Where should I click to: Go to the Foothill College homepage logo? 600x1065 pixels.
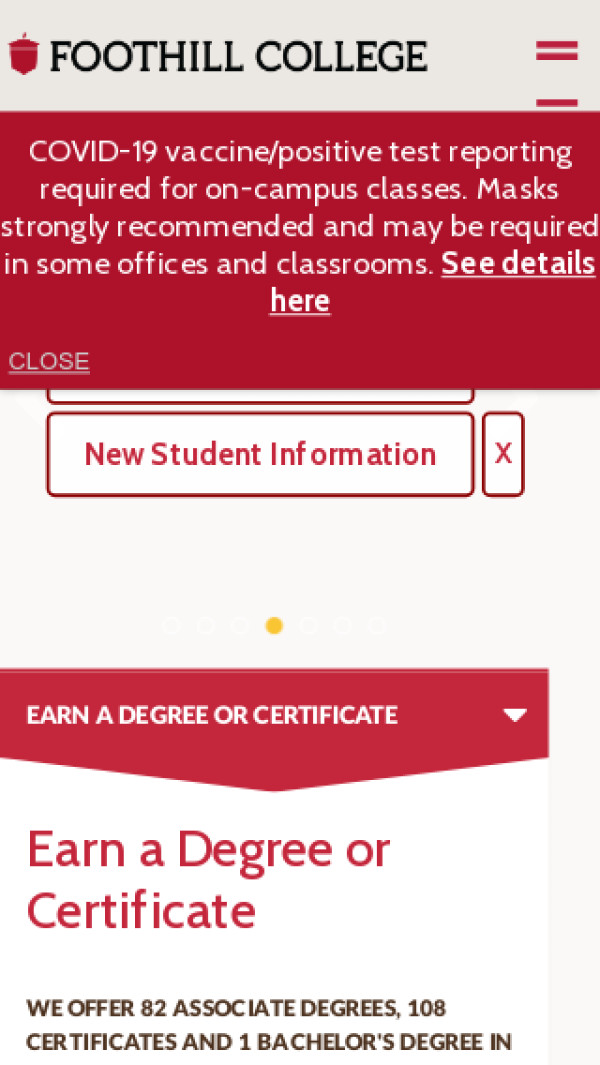tap(218, 56)
